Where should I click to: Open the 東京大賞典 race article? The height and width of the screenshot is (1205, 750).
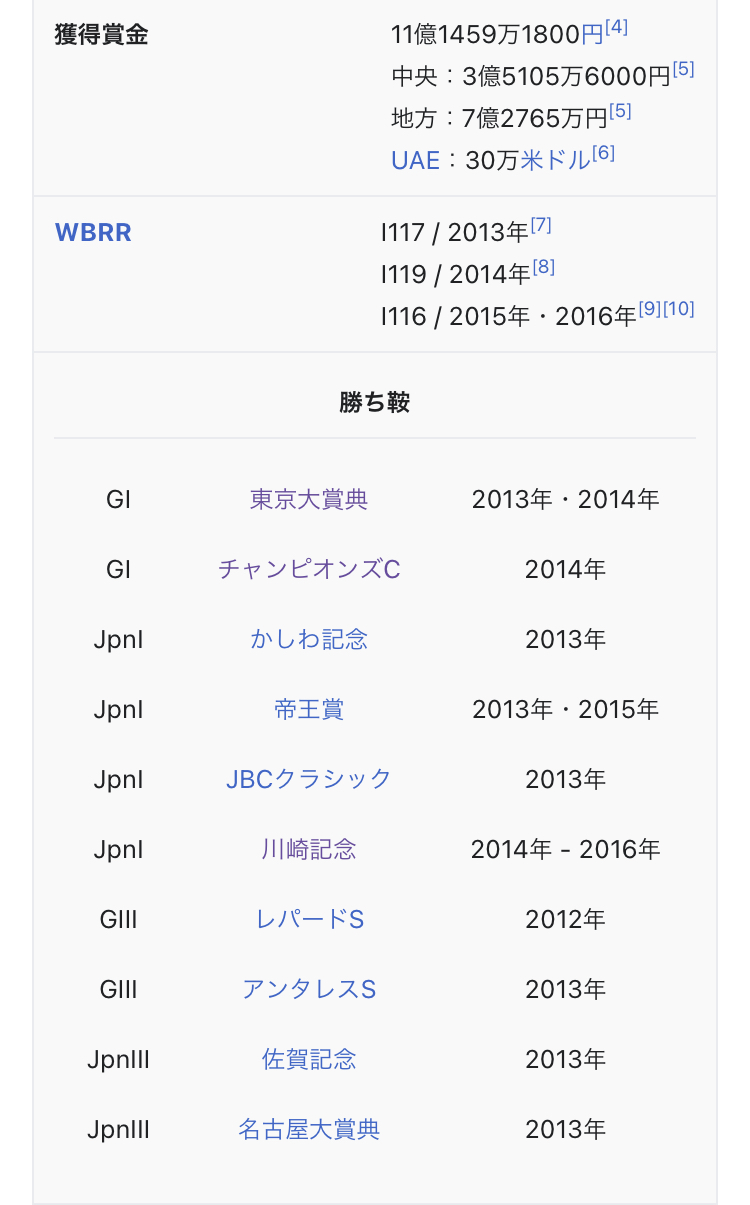tap(309, 499)
